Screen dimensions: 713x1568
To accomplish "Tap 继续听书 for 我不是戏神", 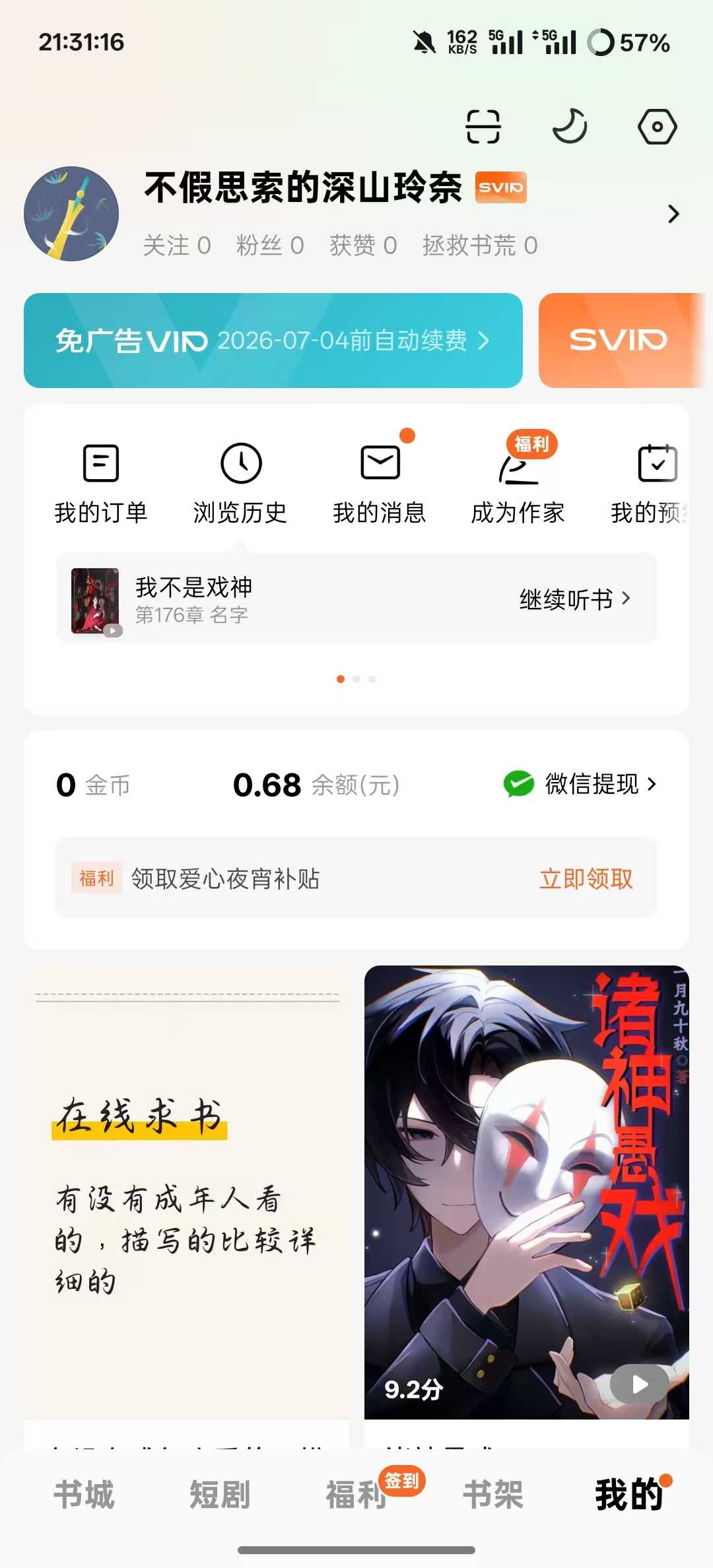I will coord(574,599).
